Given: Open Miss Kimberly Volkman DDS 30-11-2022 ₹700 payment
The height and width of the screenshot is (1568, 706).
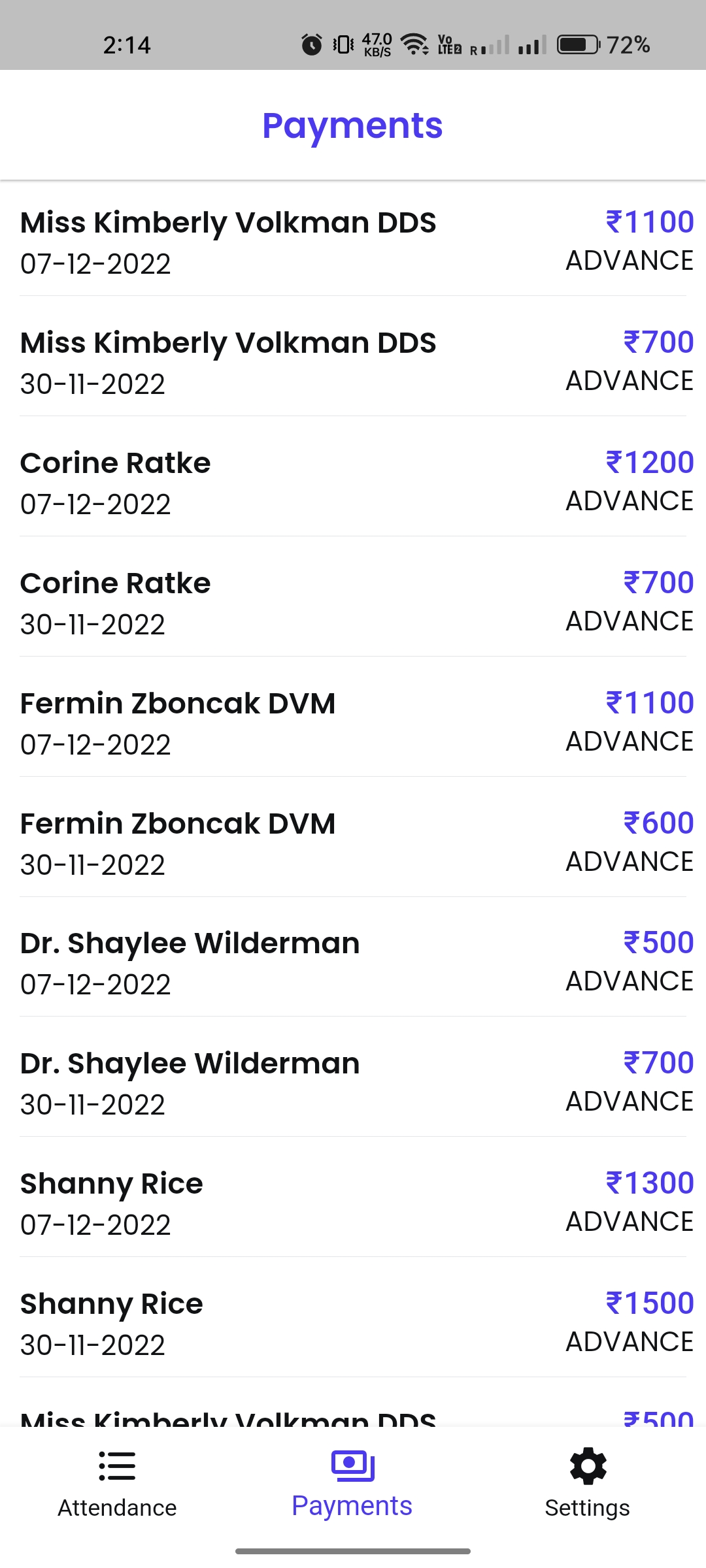Looking at the screenshot, I should coord(353,361).
